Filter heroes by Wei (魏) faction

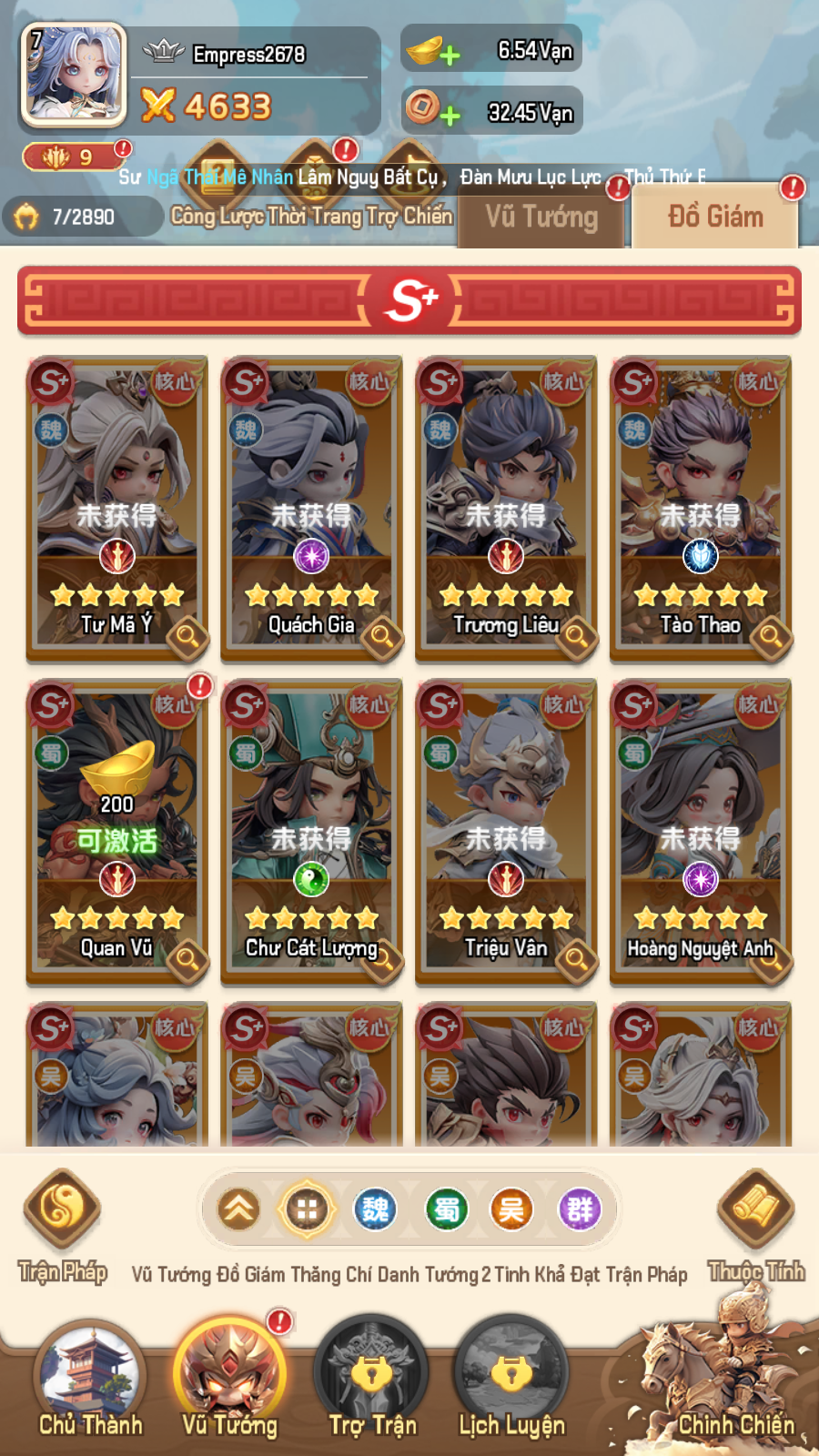(x=375, y=1209)
